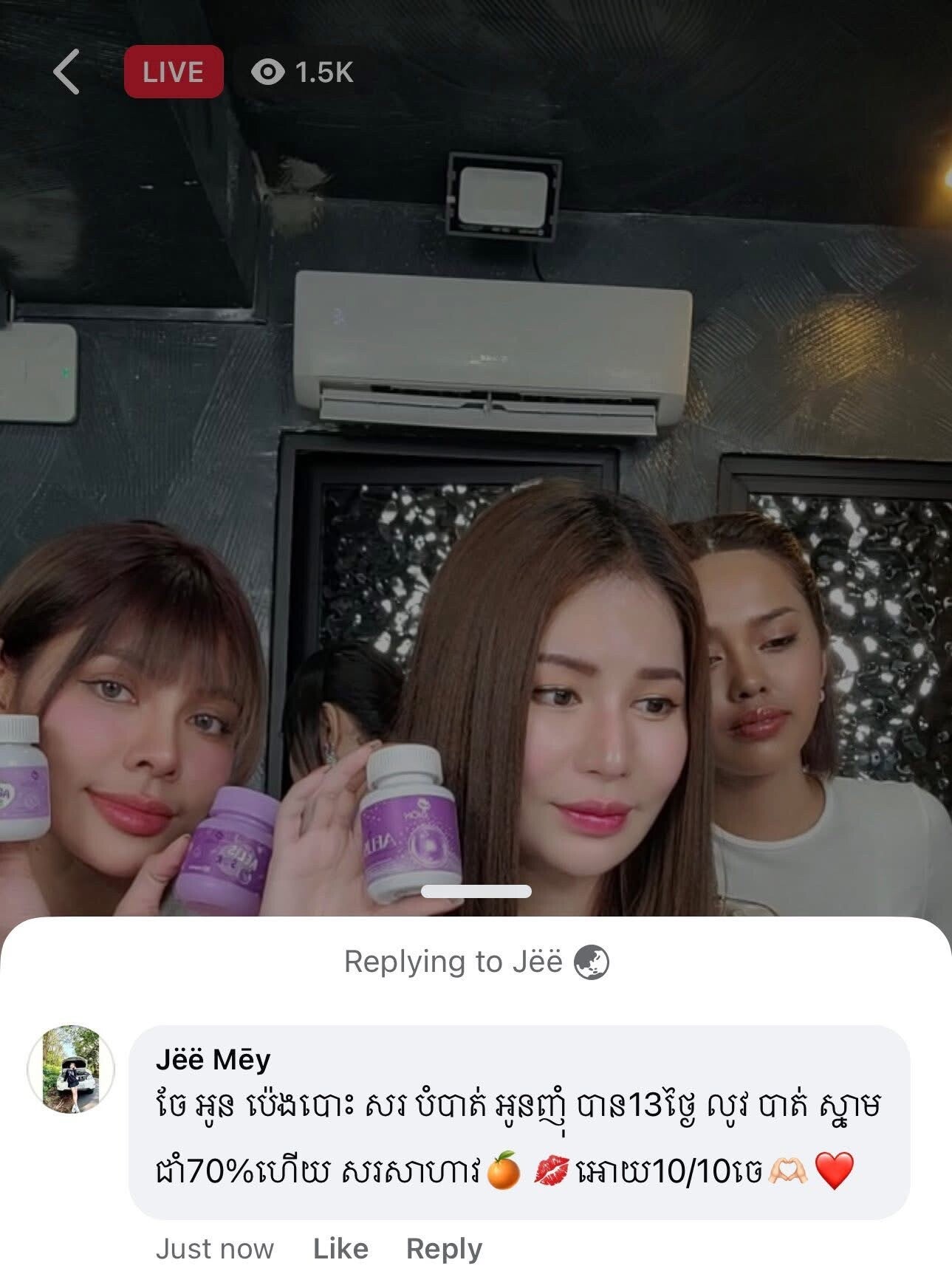Viewport: 952px width, 1274px height.
Task: Open Jëë Mēy's profile name
Action: pyautogui.click(x=213, y=1059)
